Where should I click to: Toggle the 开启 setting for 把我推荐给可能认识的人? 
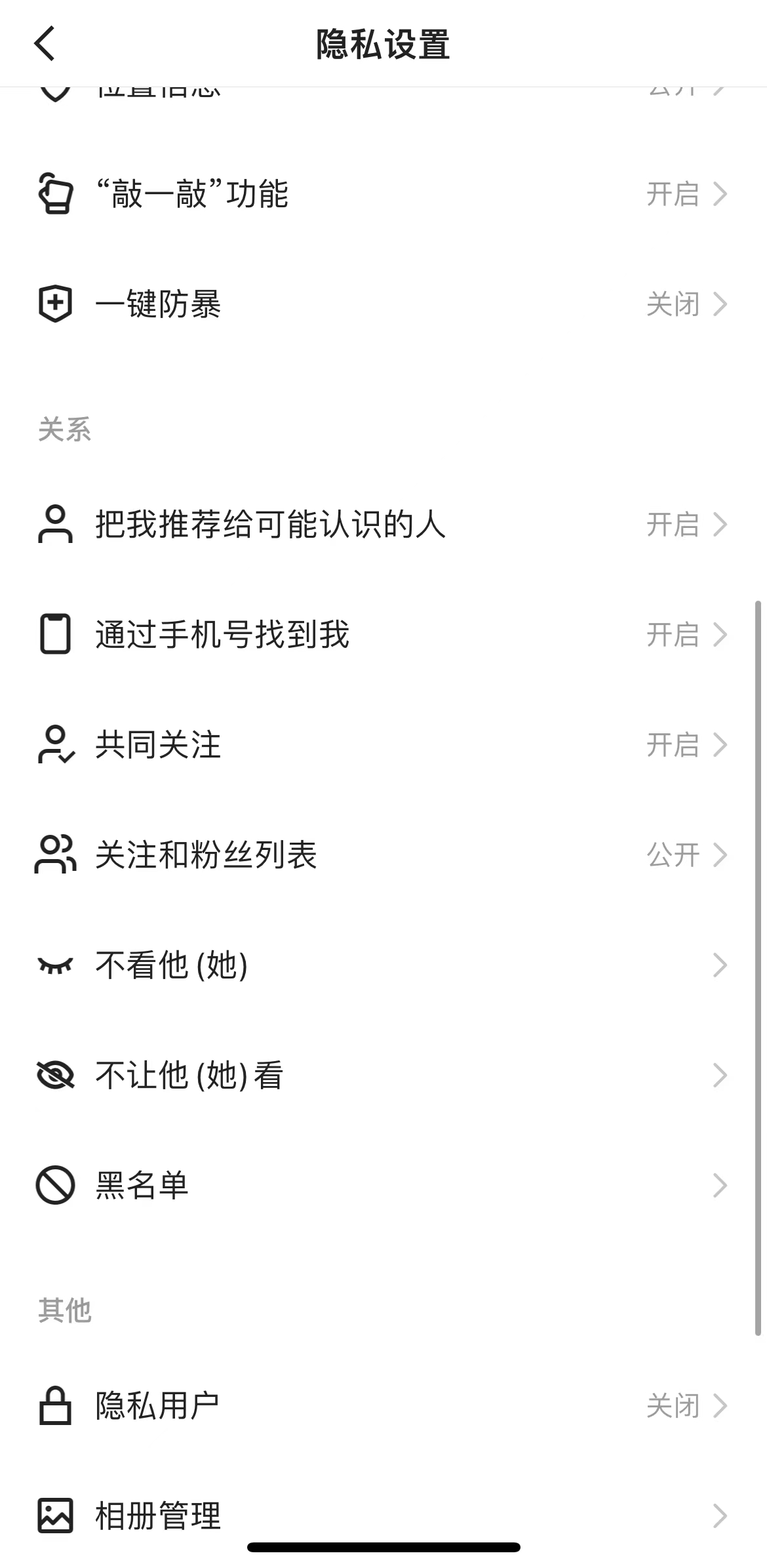pos(672,525)
